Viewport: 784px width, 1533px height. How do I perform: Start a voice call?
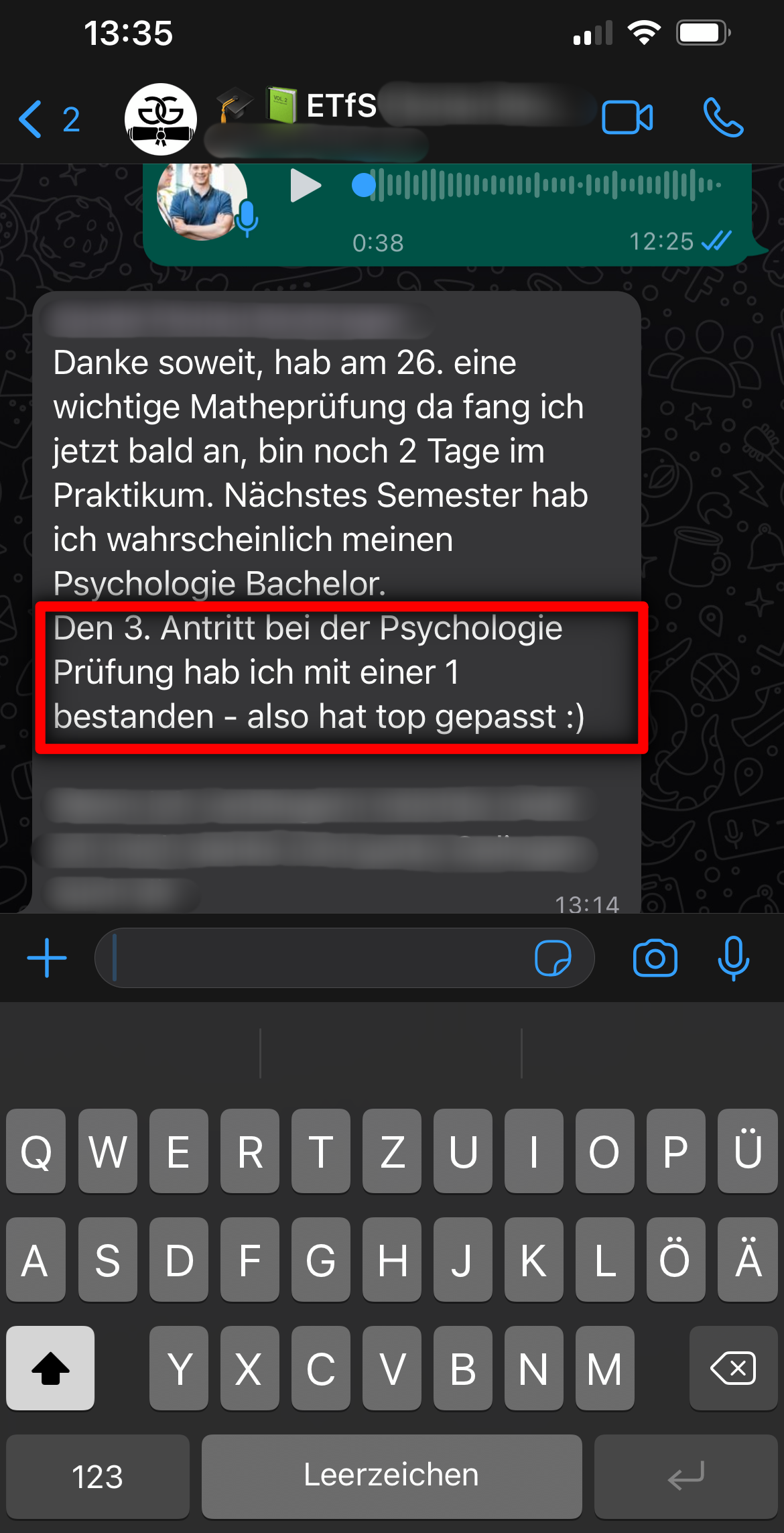[723, 118]
